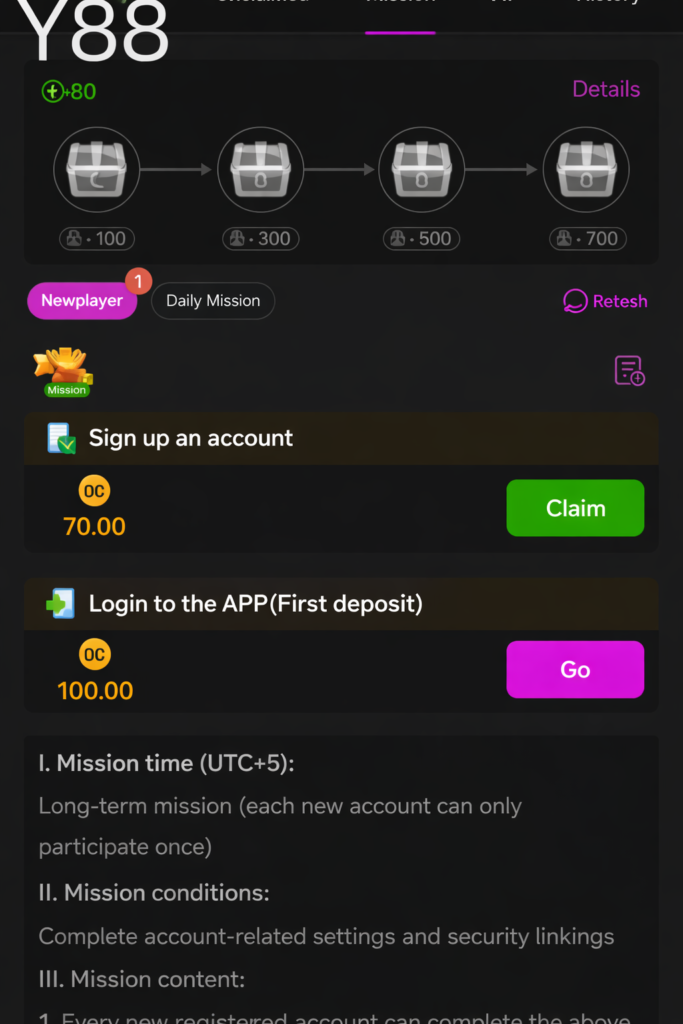This screenshot has width=683, height=1024.
Task: Switch to the Daily Mission tab
Action: (x=212, y=300)
